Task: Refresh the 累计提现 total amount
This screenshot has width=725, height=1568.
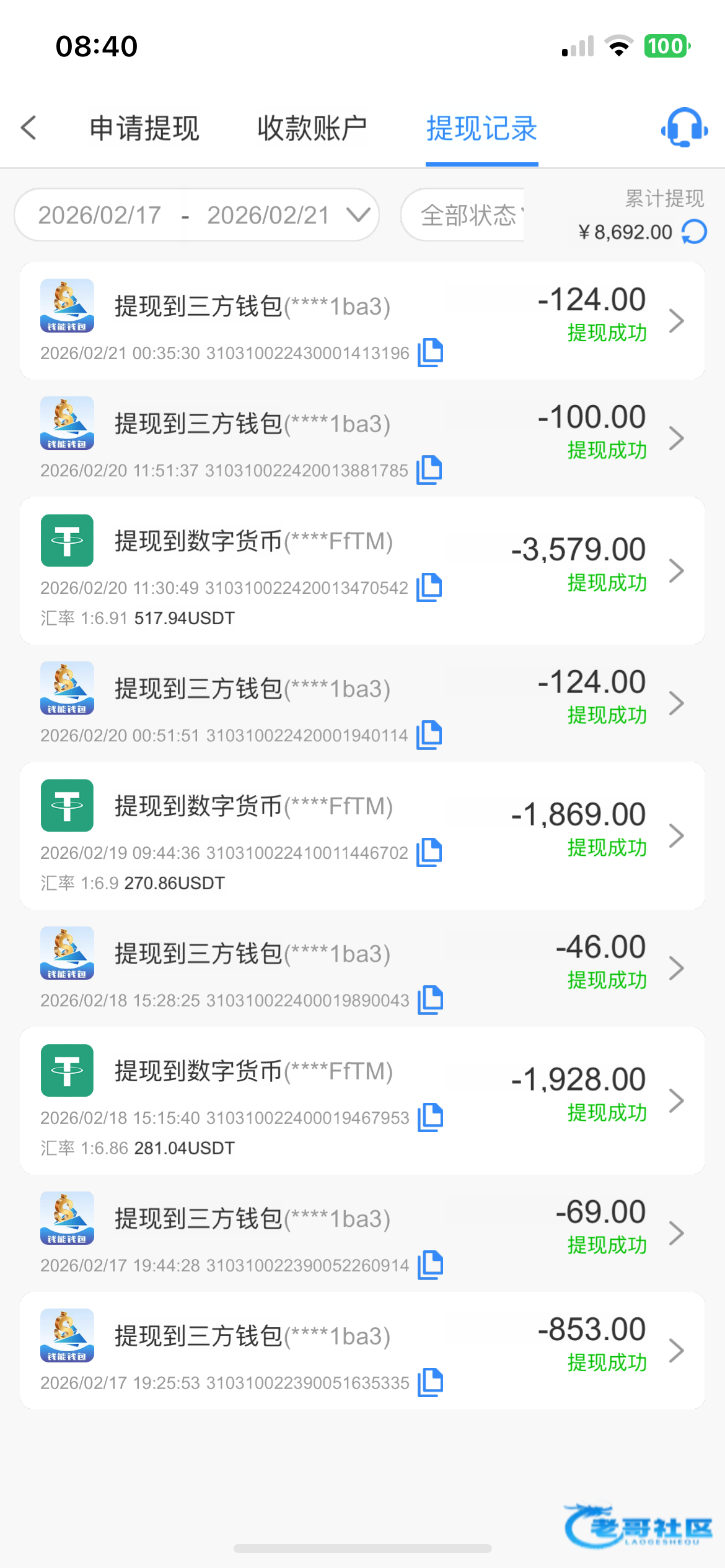Action: [694, 232]
